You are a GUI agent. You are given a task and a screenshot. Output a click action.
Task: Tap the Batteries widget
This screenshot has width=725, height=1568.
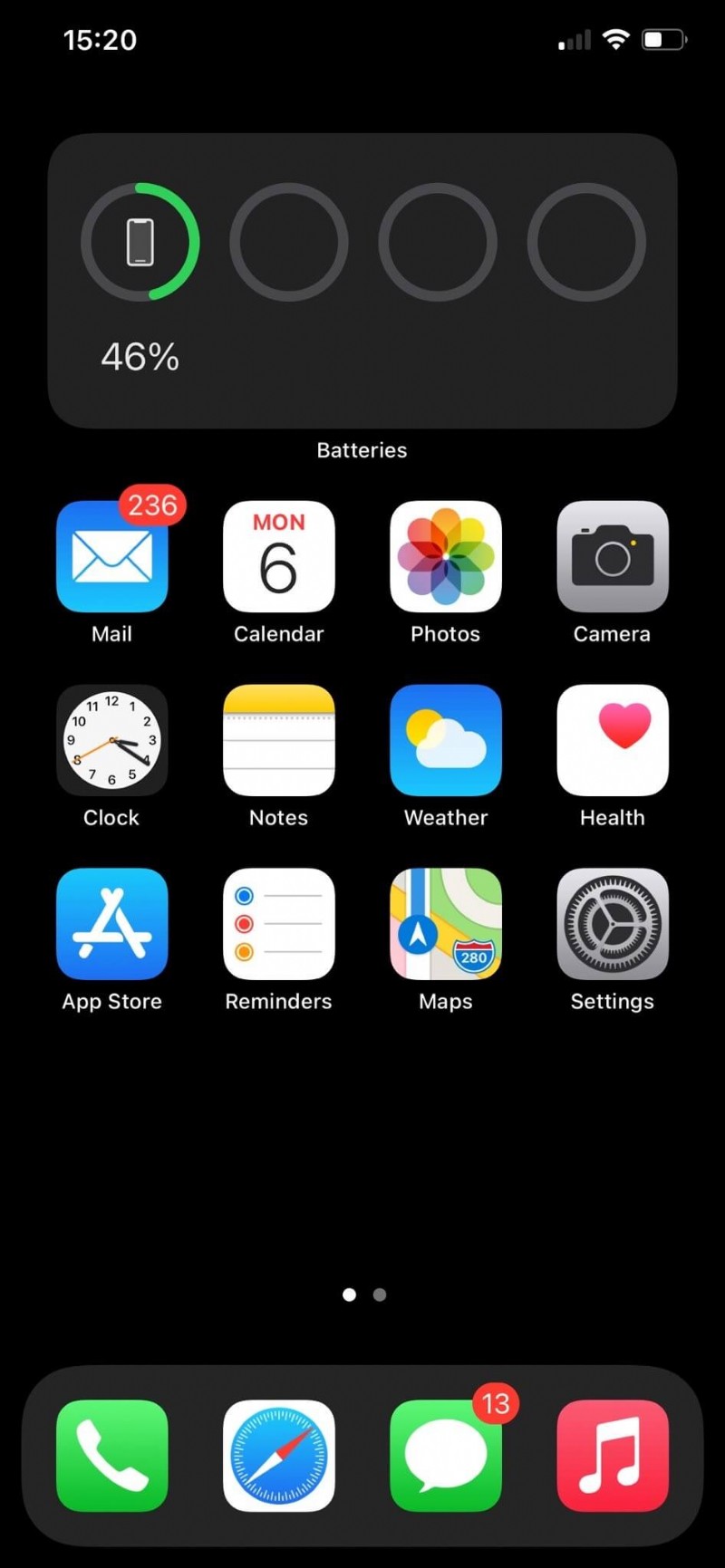pos(362,281)
